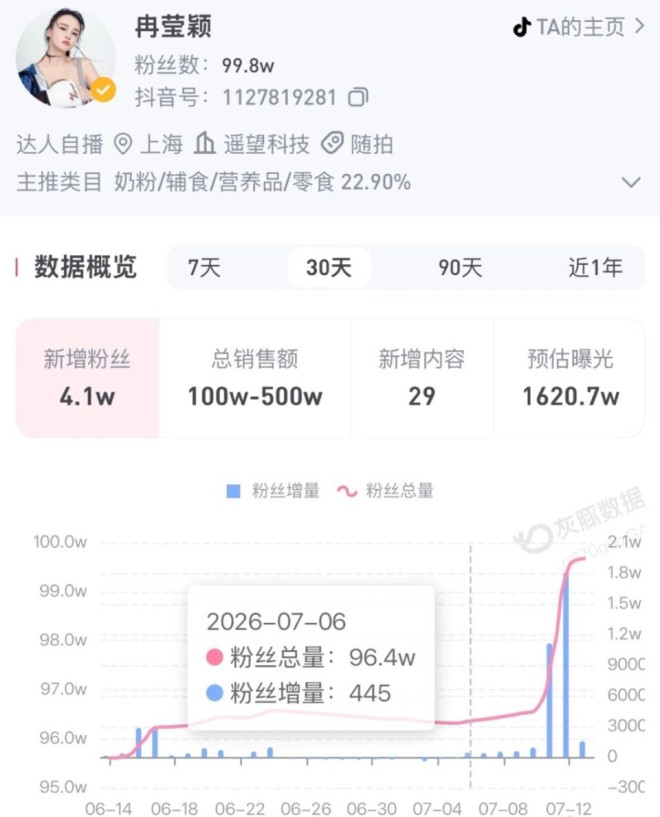Show 近1年 data overview
This screenshot has width=660, height=817.
595,268
